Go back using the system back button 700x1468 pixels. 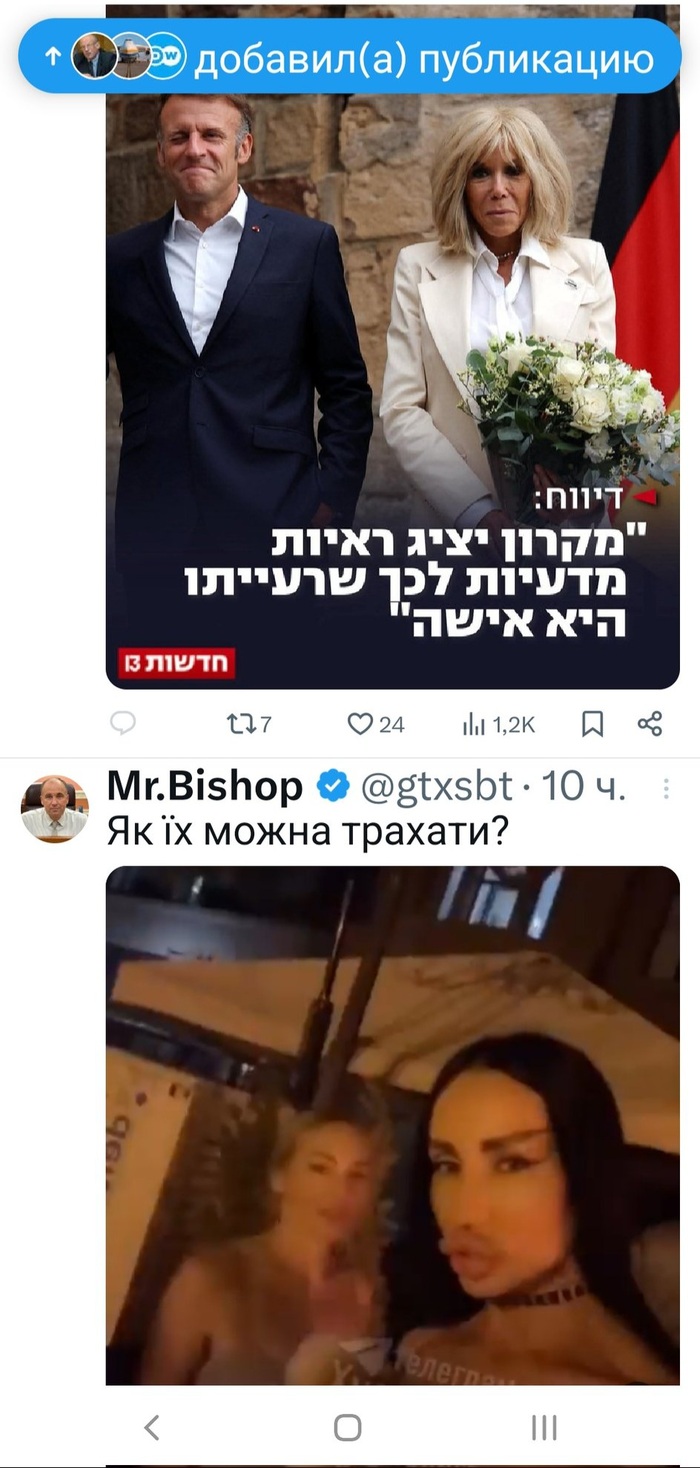point(151,1427)
